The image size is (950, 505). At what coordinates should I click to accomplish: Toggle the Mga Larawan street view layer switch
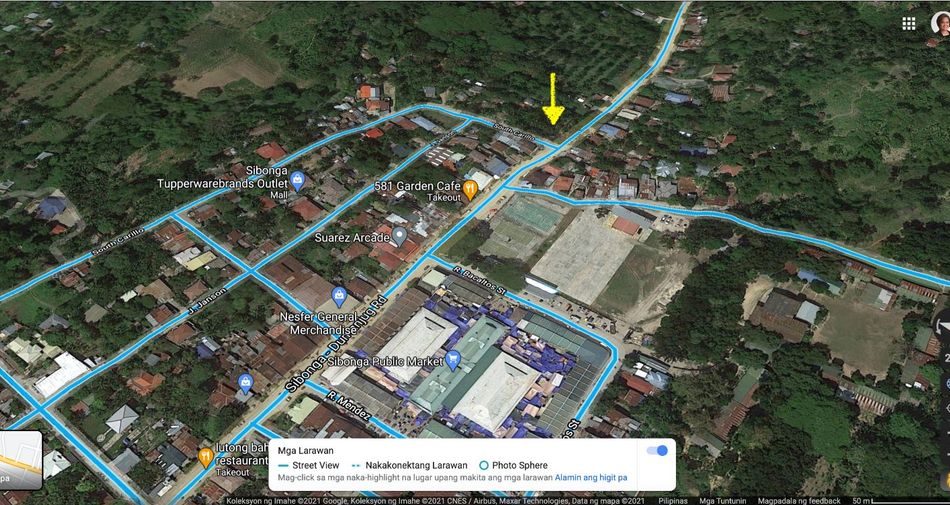click(657, 451)
